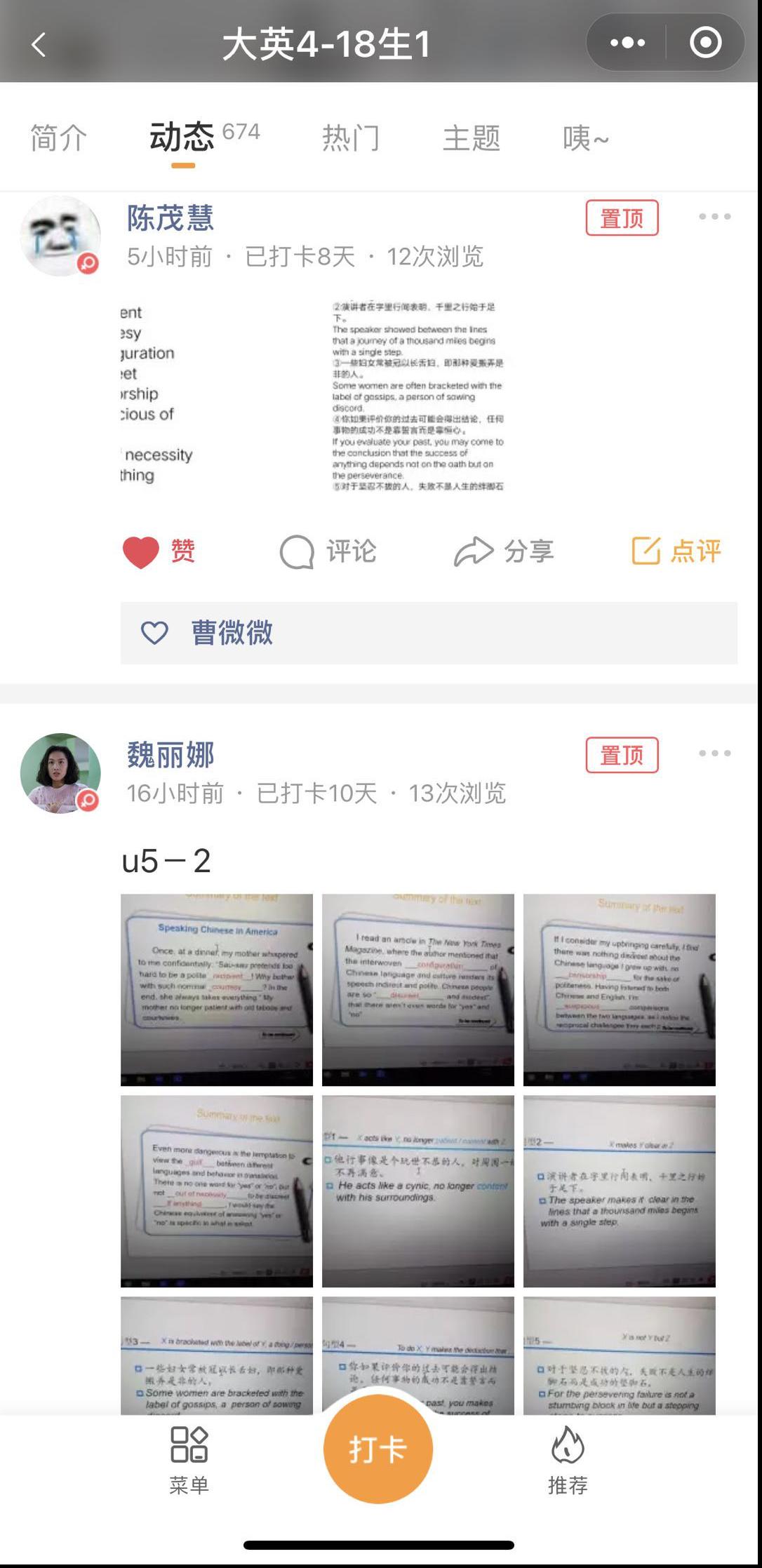The image size is (762, 1568).
Task: Switch to the 简介 tab
Action: tap(59, 138)
